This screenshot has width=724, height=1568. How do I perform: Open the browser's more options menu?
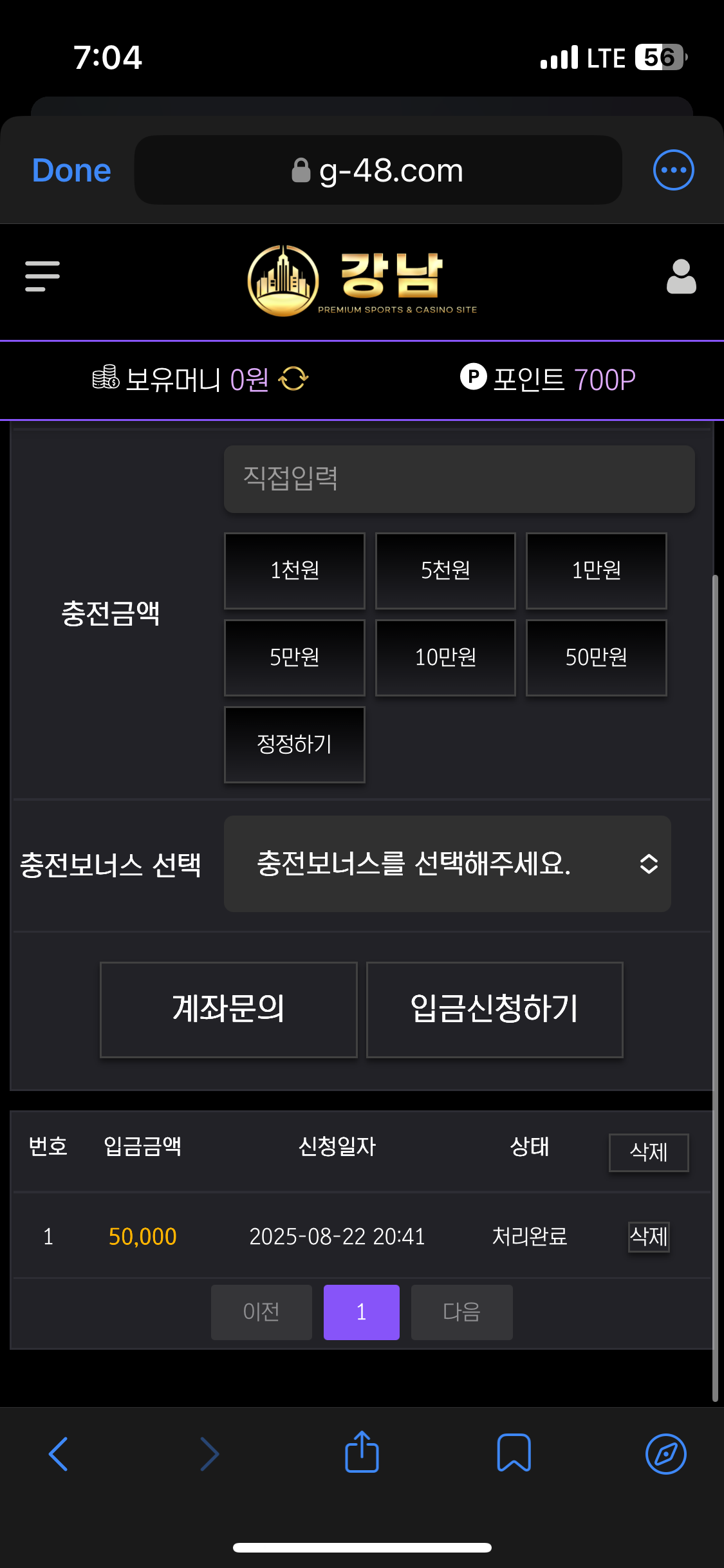click(673, 170)
